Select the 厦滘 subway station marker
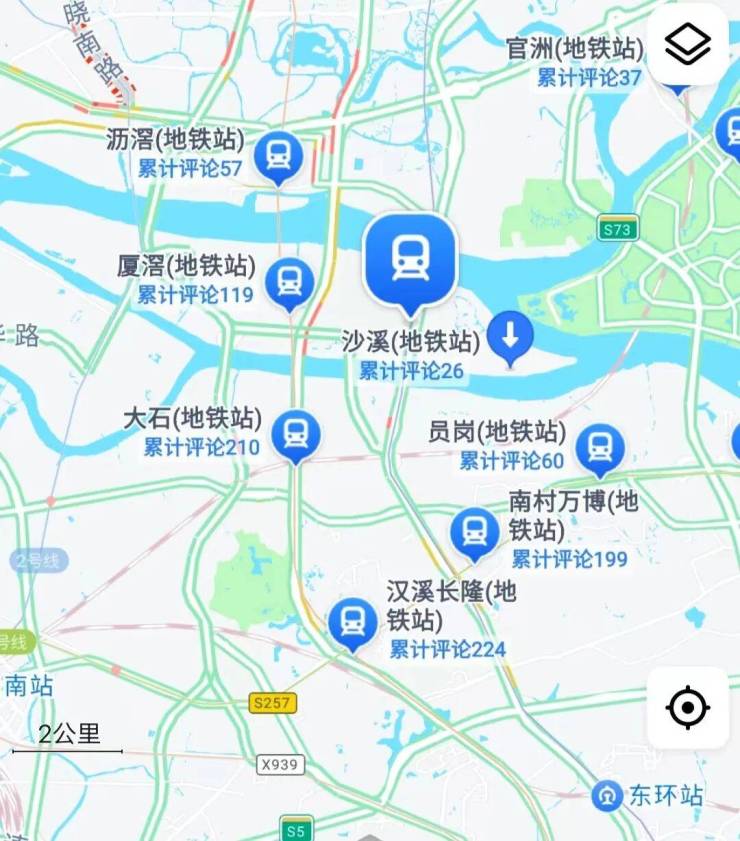 coord(290,282)
